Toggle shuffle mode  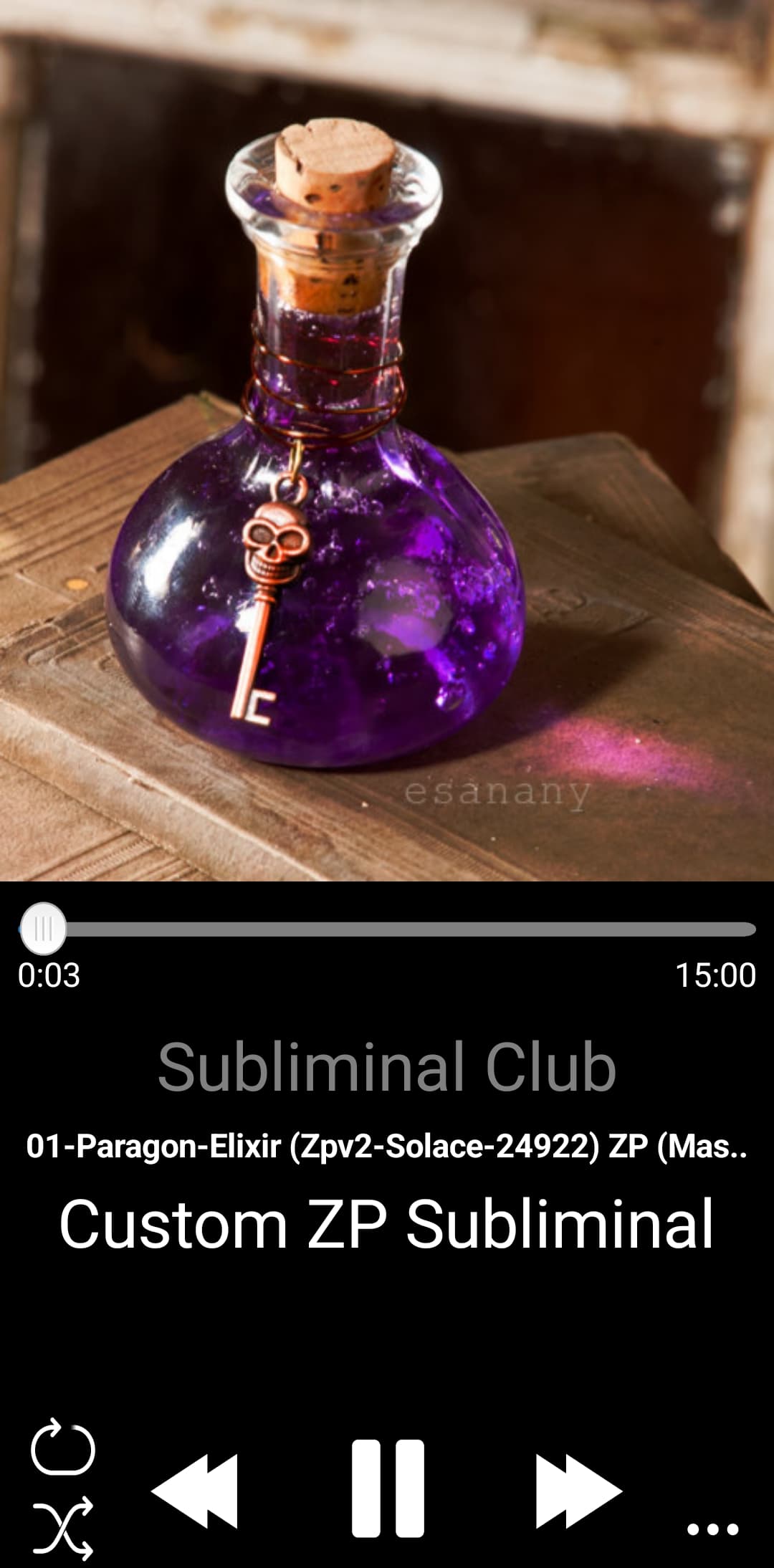(63, 1528)
